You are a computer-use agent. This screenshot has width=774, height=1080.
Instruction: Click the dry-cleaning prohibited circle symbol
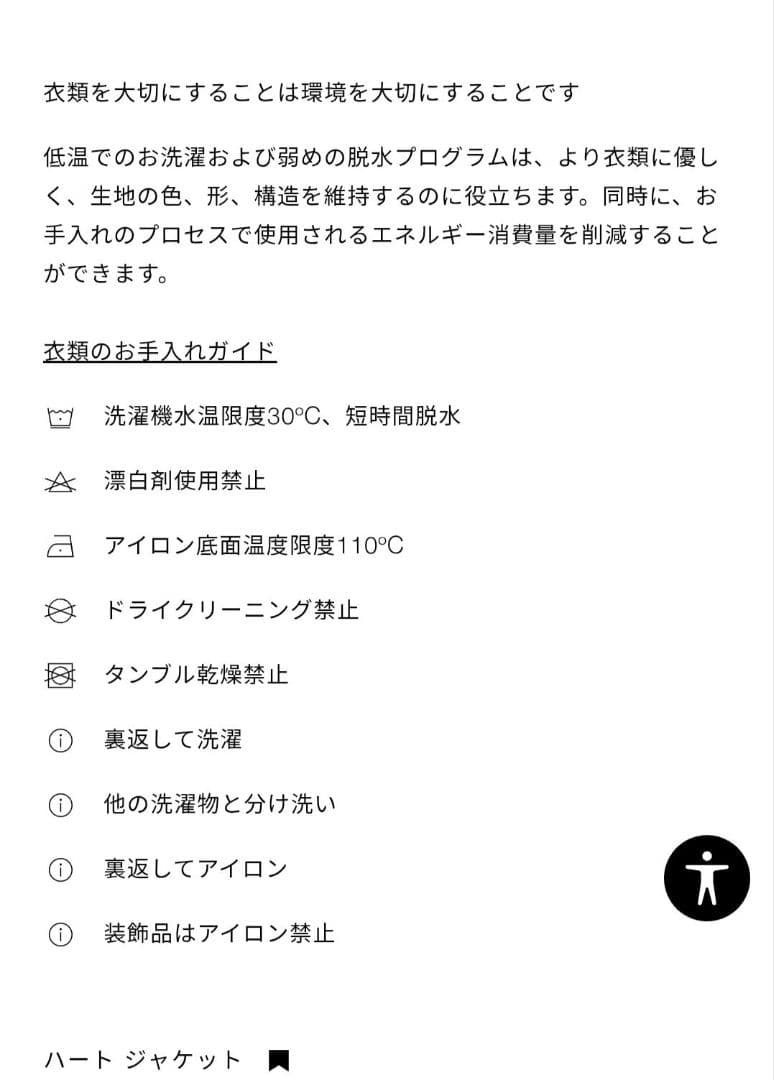tap(61, 610)
